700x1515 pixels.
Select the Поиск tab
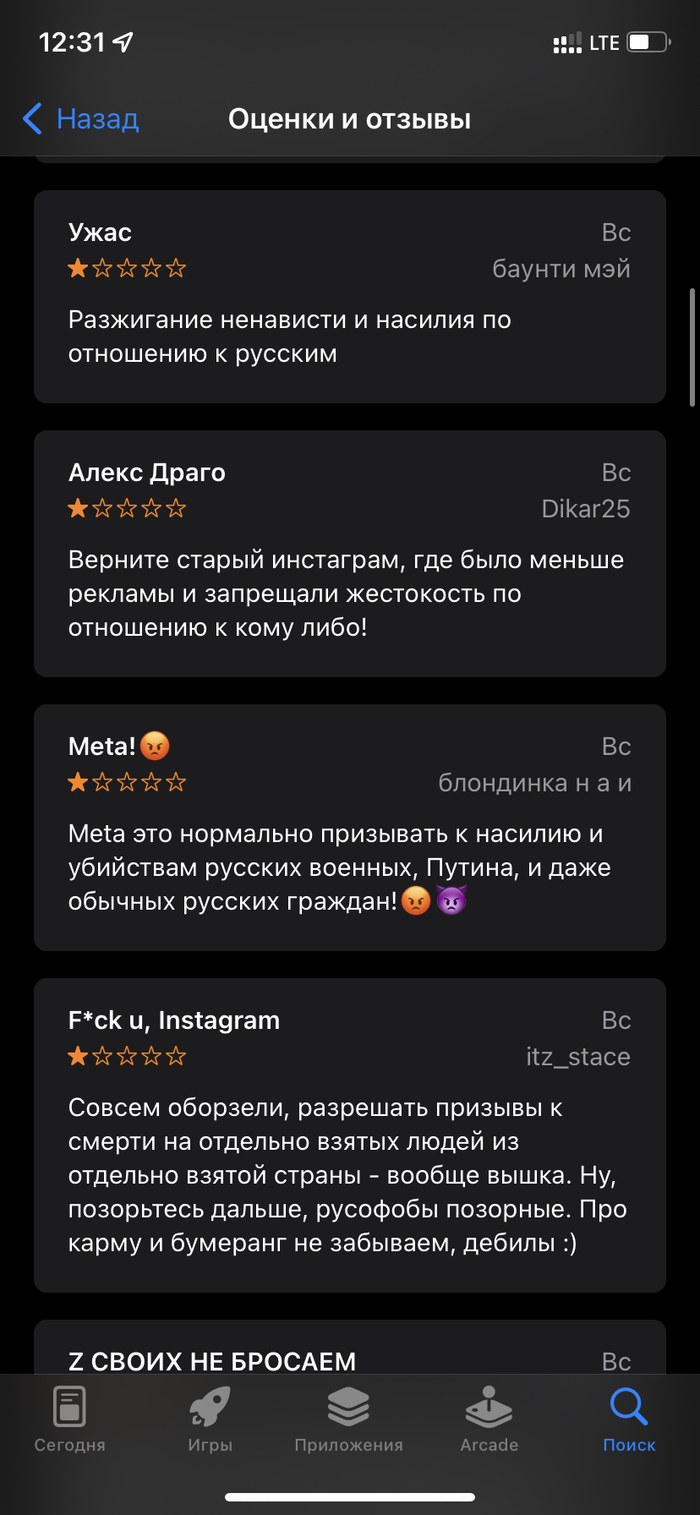point(629,1419)
